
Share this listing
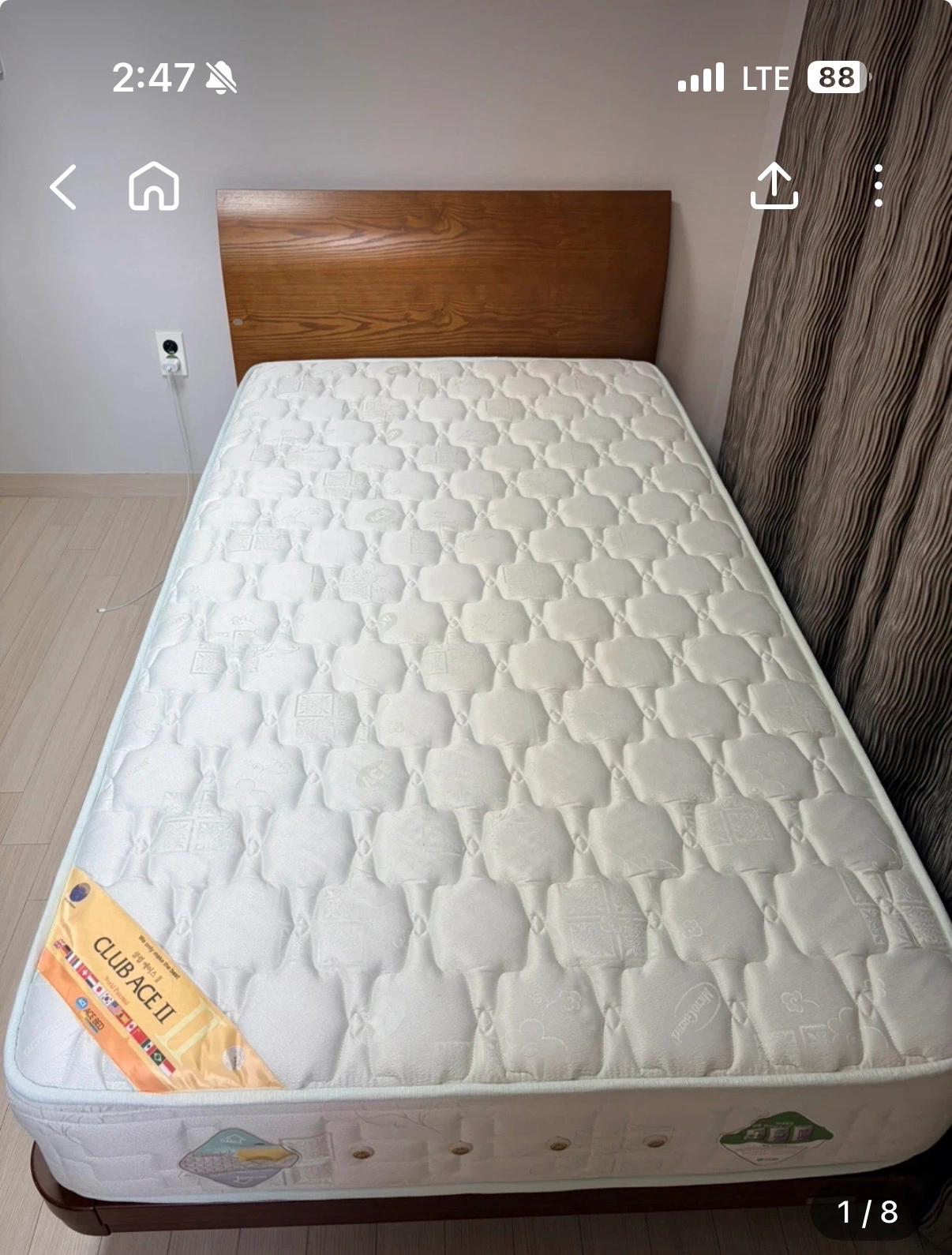[774, 186]
